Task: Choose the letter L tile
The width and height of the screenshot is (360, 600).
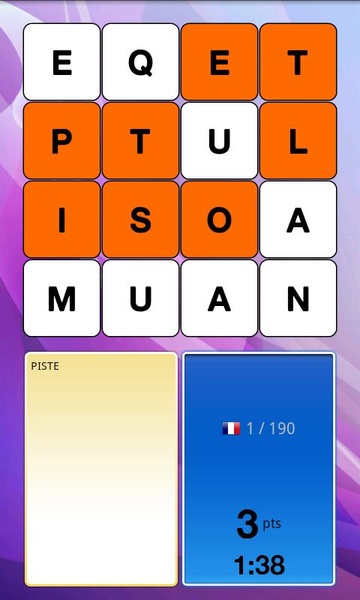Action: pos(298,141)
